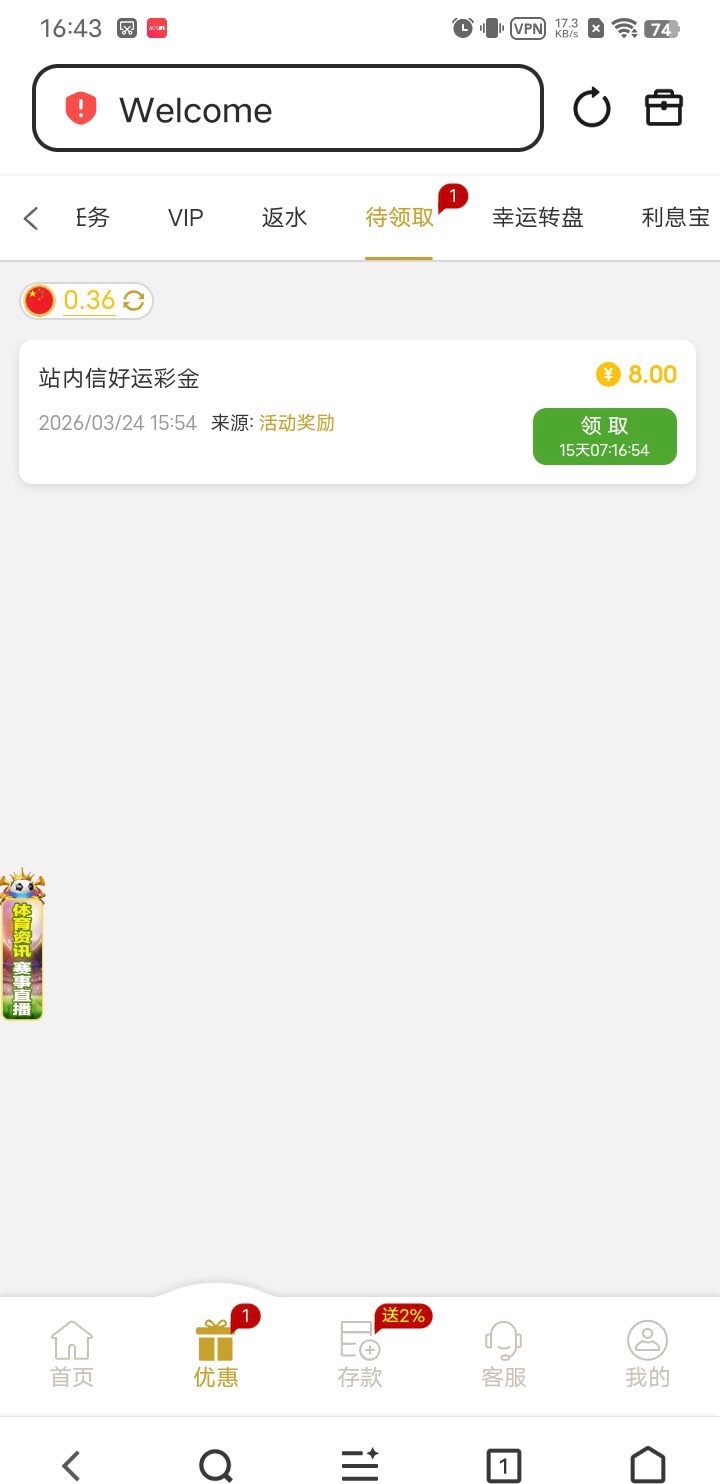Switch to the 返水 tab
Viewport: 720px width, 1484px height.
[x=284, y=218]
